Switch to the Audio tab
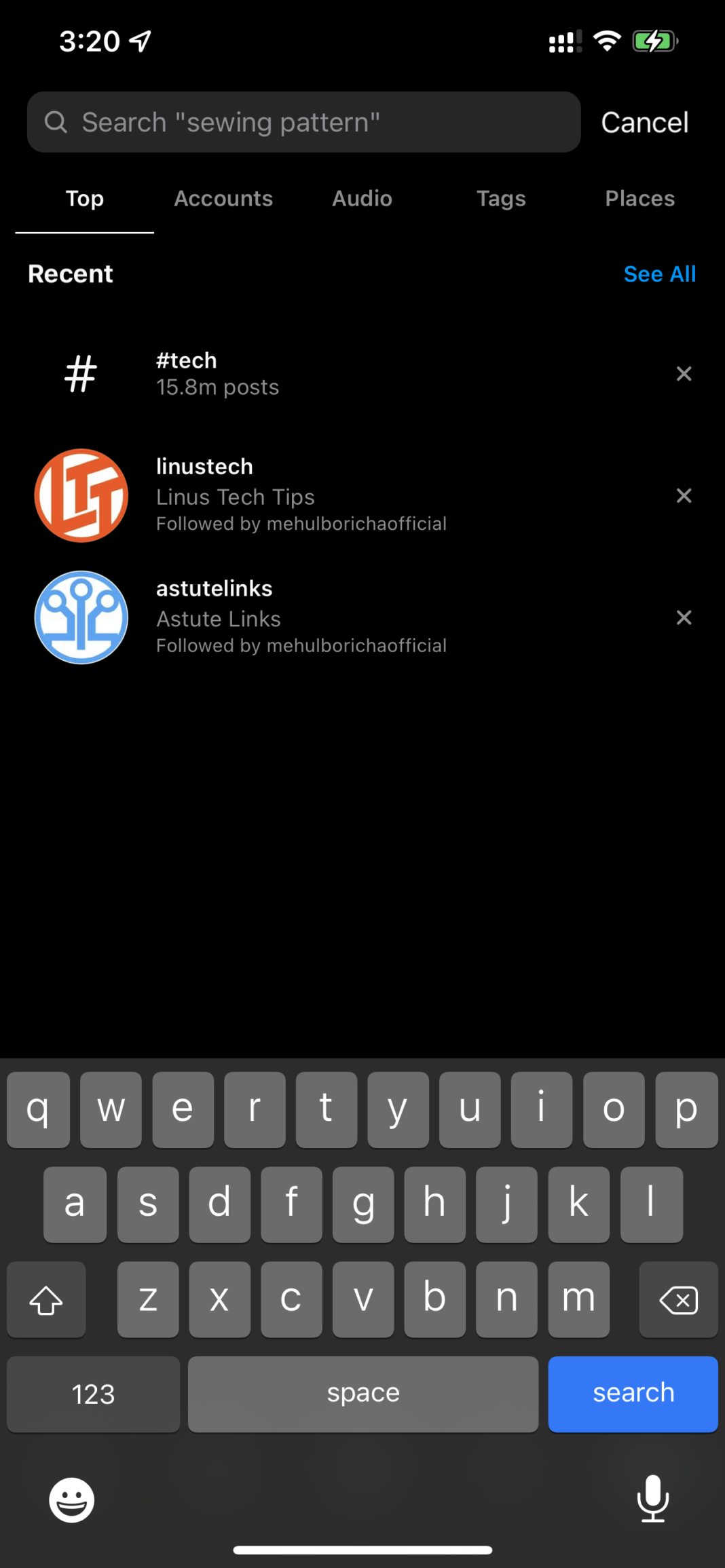725x1568 pixels. (362, 198)
